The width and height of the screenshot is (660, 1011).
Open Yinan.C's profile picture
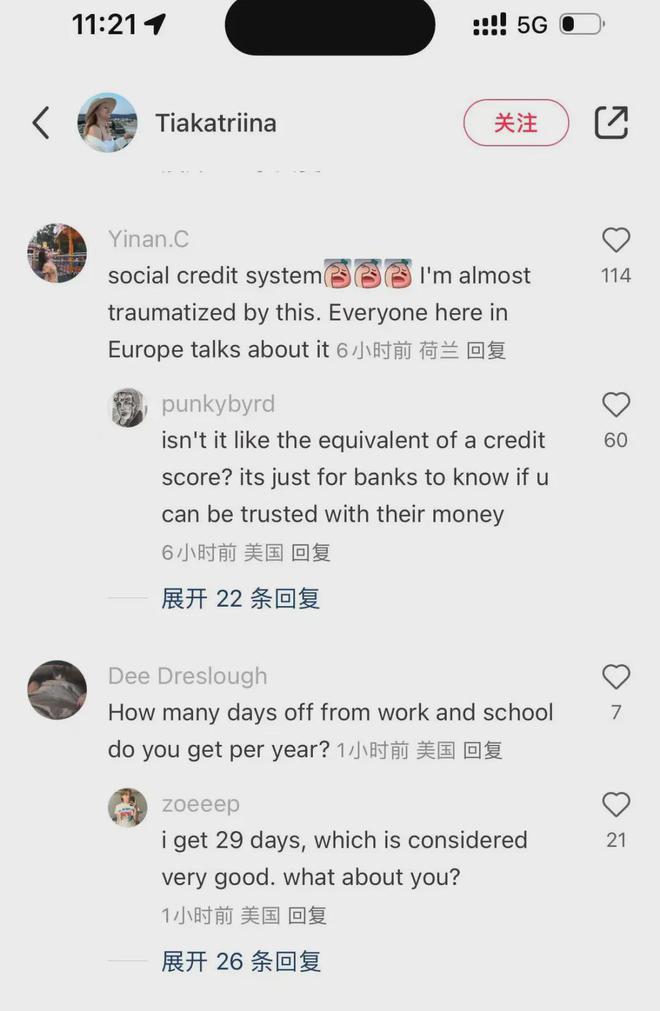57,253
